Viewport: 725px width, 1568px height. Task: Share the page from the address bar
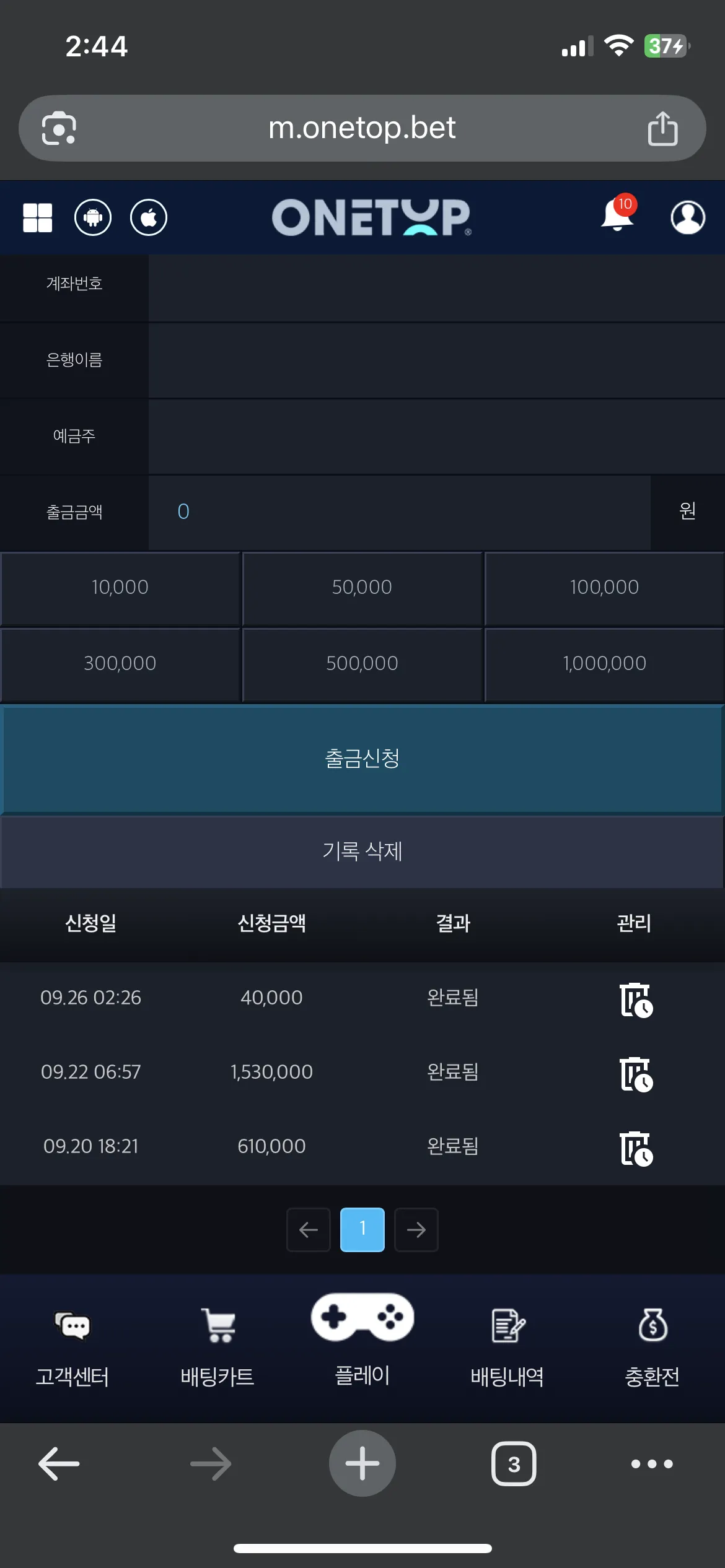[x=662, y=129]
